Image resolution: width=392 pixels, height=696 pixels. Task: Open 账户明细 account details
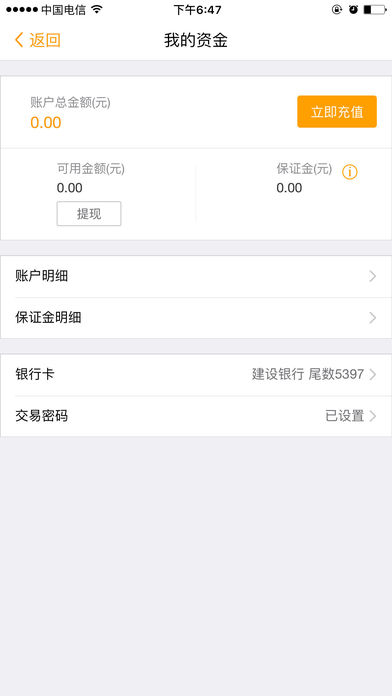pyautogui.click(x=196, y=277)
